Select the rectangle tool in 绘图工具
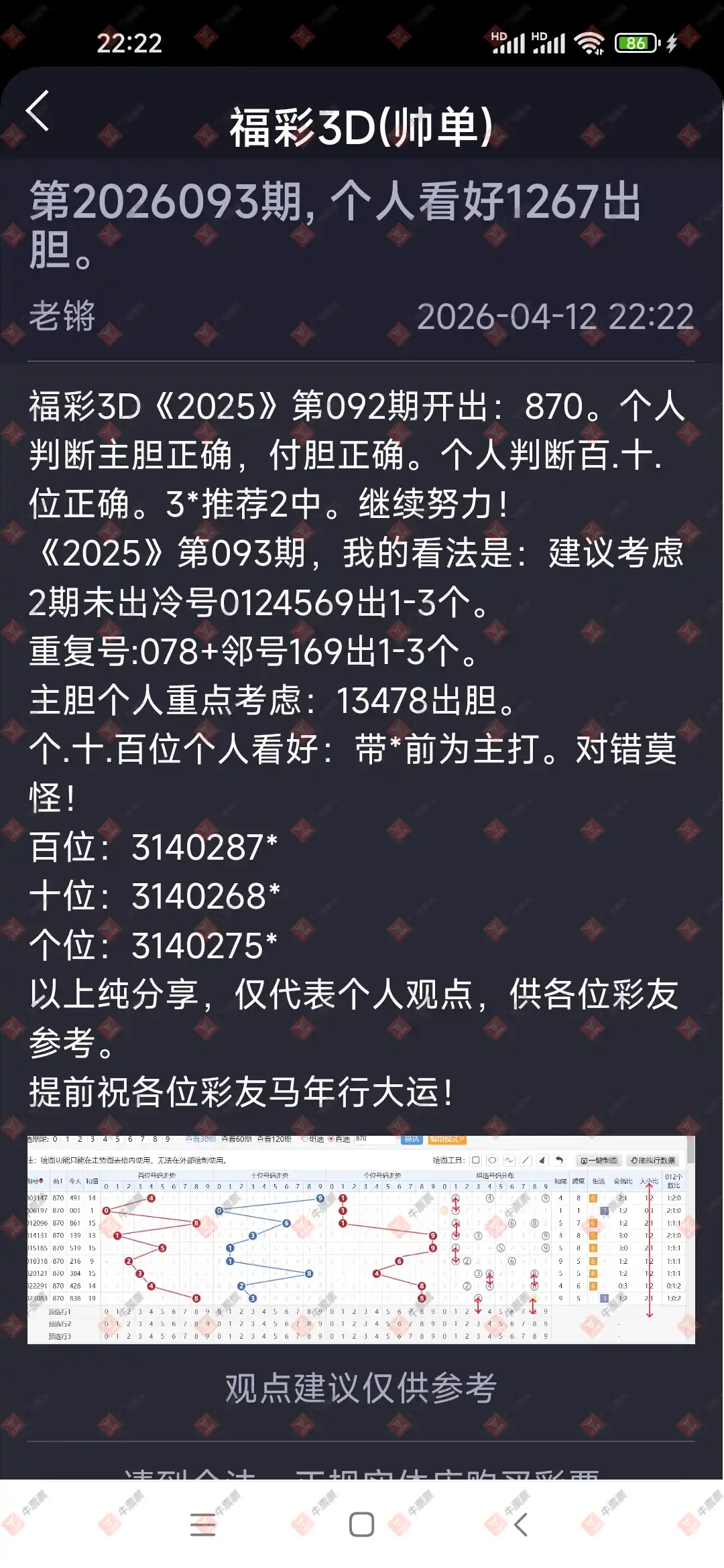This screenshot has width=724, height=1568. (475, 1160)
